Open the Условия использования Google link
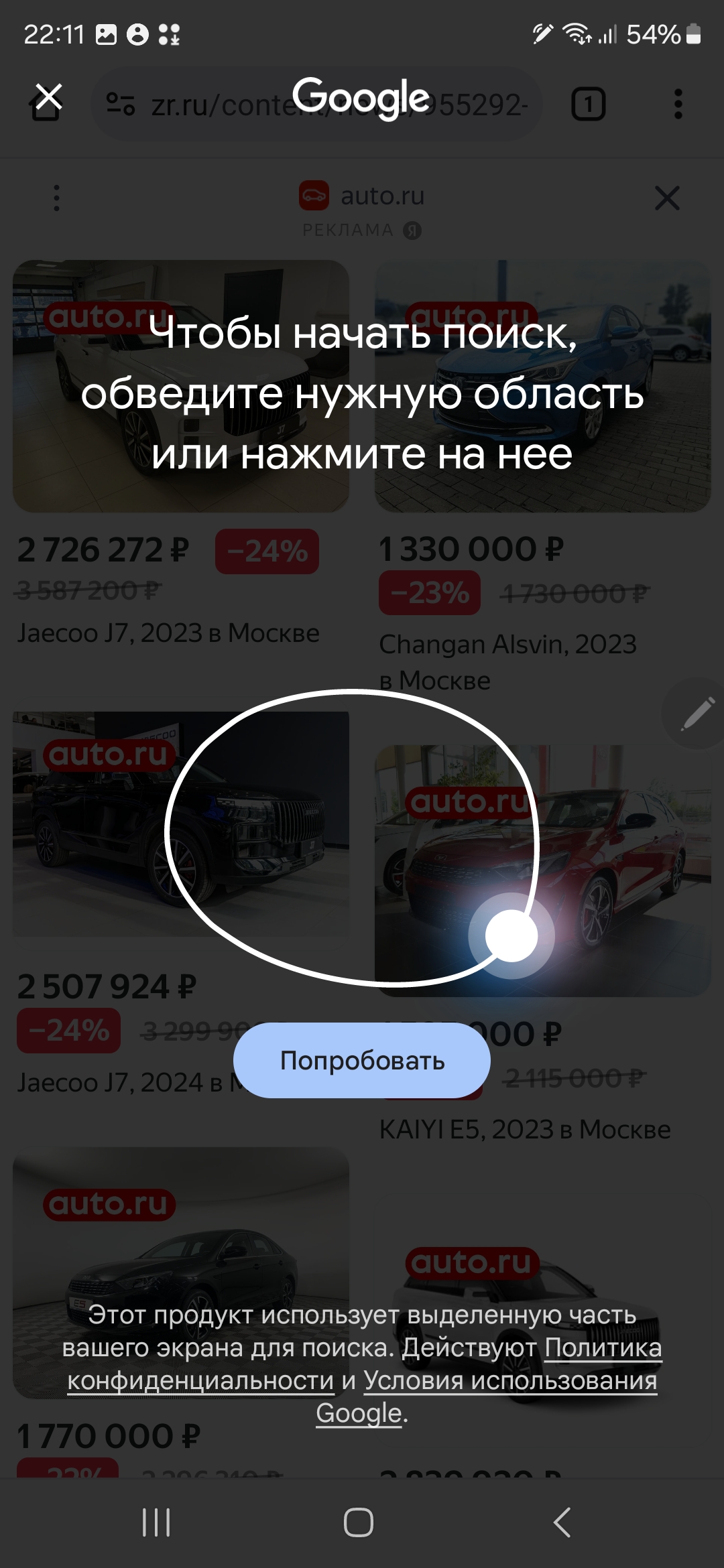724x1568 pixels. tap(509, 1380)
